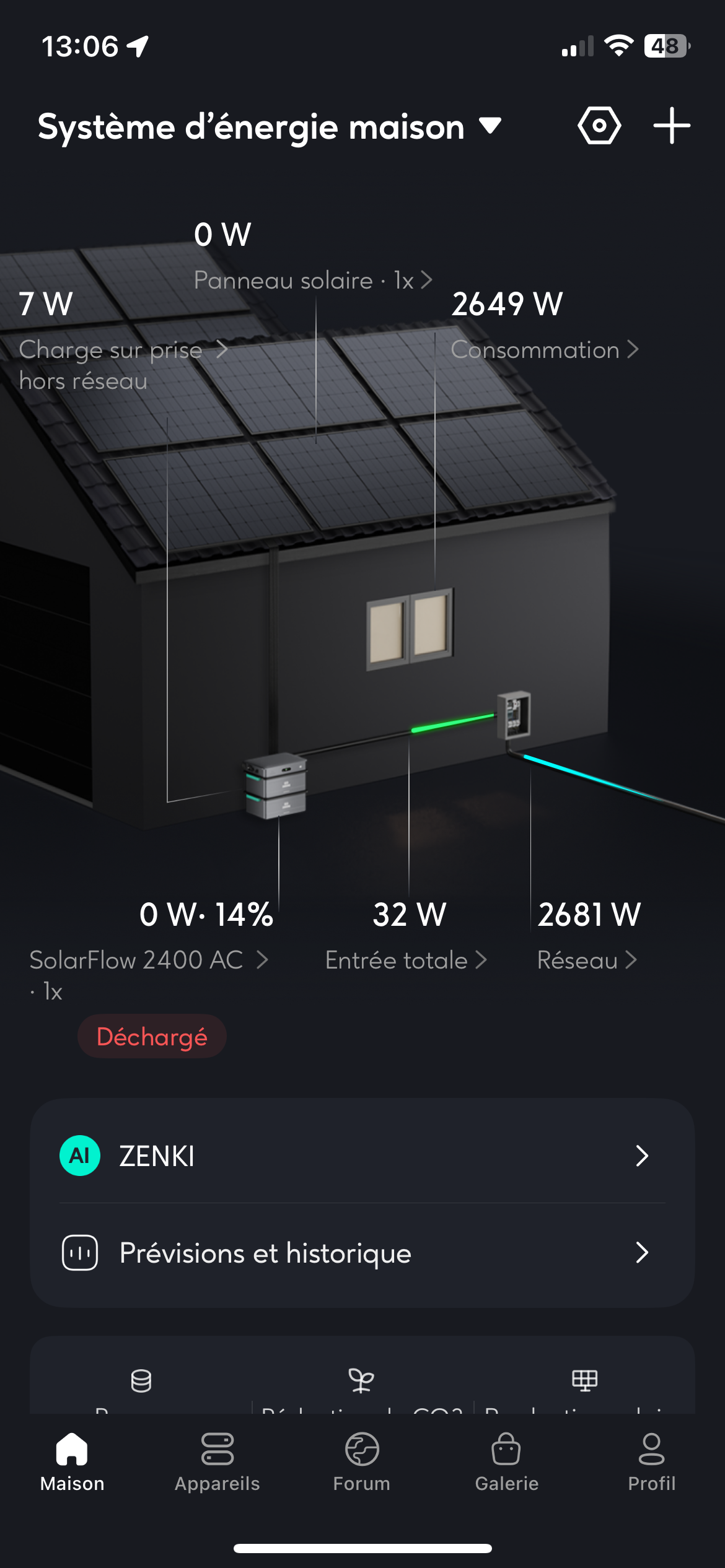This screenshot has height=1568, width=725.
Task: Open the Profil tab
Action: (x=651, y=1463)
